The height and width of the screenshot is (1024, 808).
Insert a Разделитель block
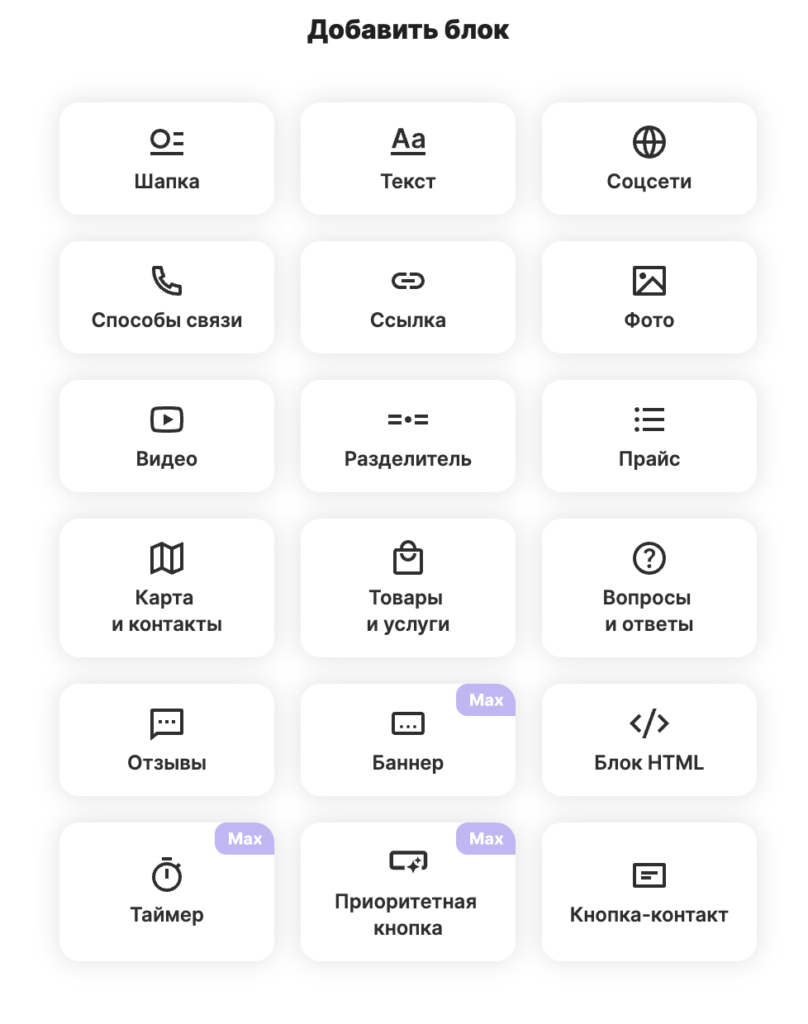[408, 437]
